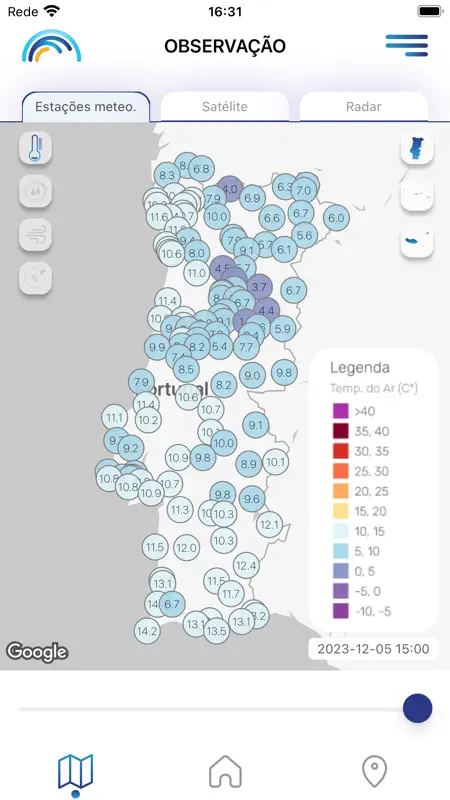Show air temperature with thermometer icon
The width and height of the screenshot is (450, 800).
point(35,147)
